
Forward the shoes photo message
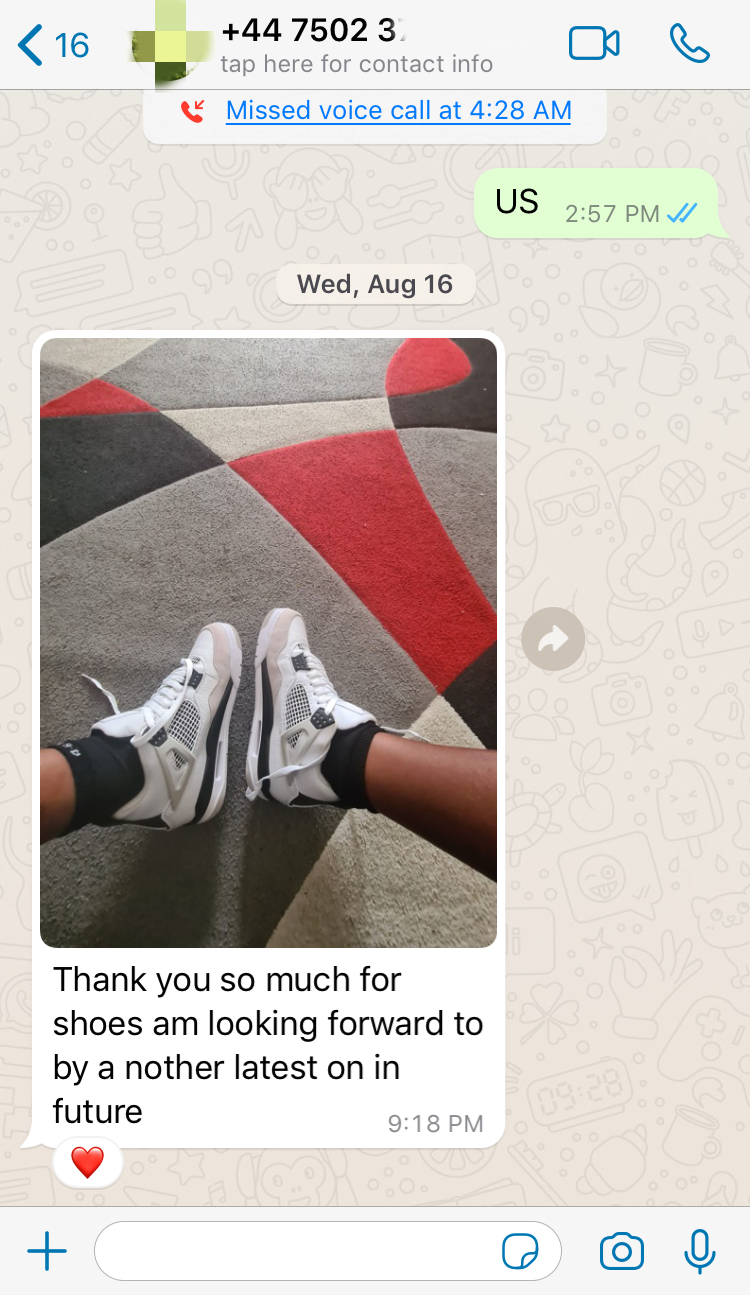click(x=553, y=639)
